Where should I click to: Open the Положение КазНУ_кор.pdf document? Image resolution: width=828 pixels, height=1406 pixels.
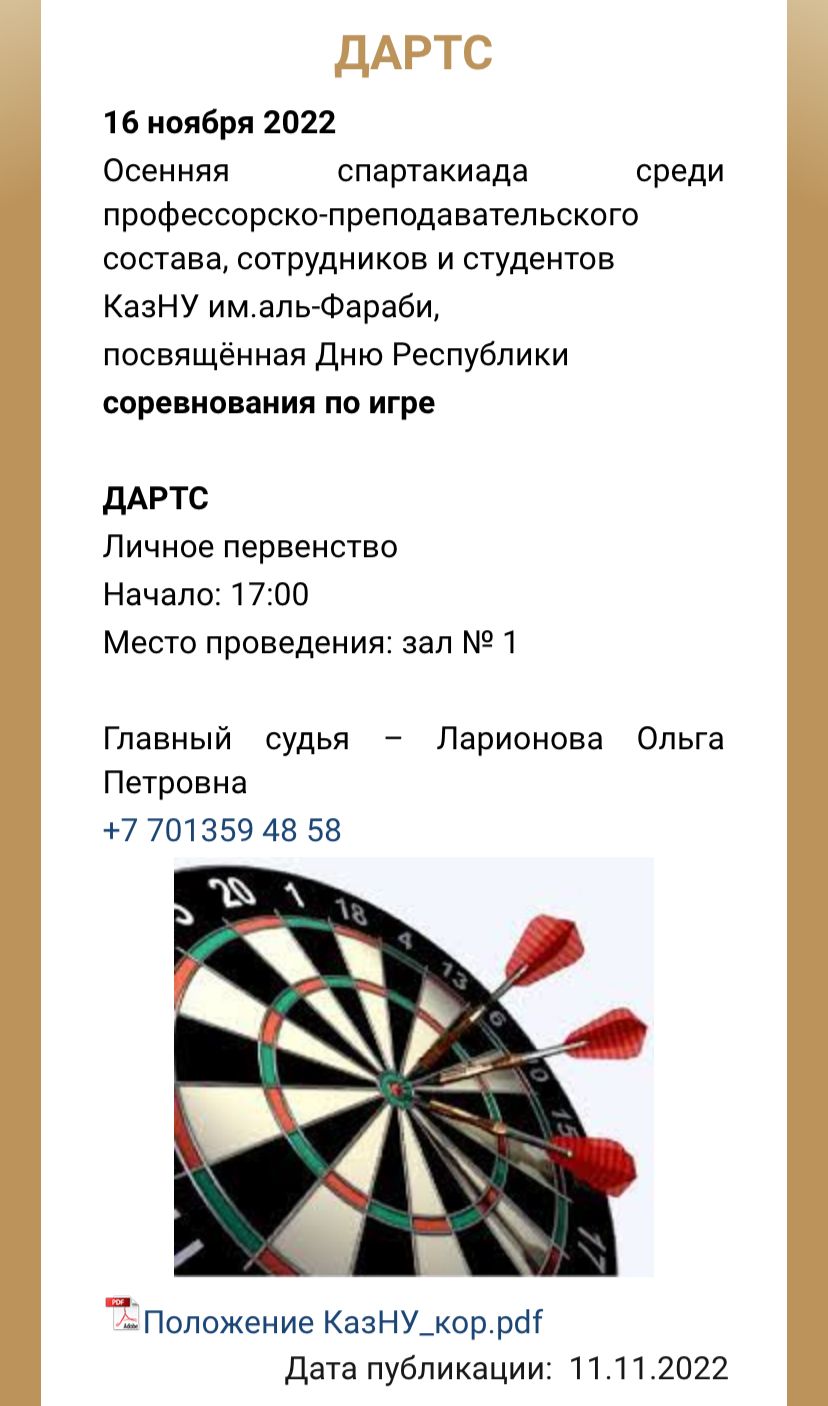[342, 1321]
